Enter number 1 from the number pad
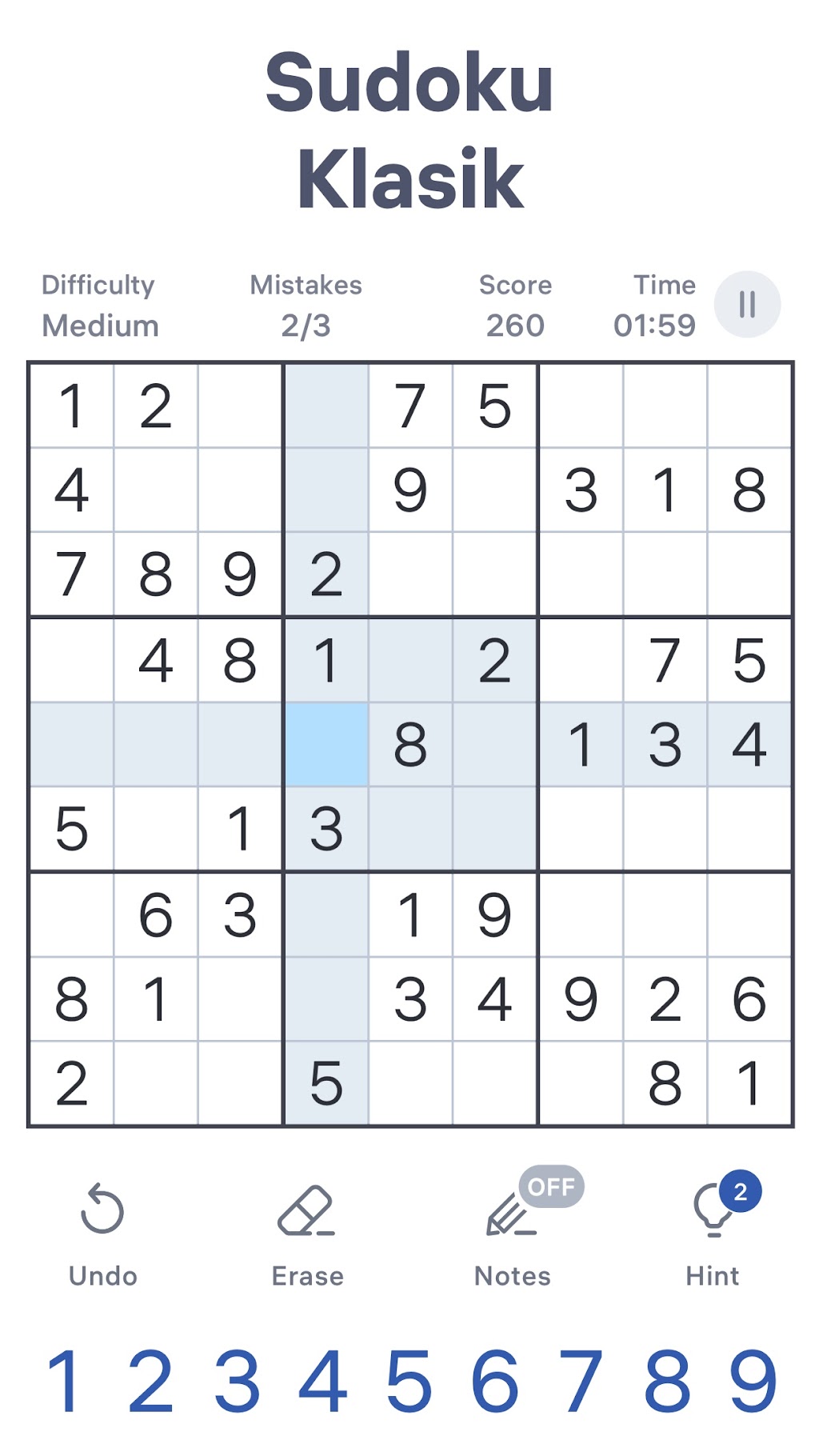 64,1381
